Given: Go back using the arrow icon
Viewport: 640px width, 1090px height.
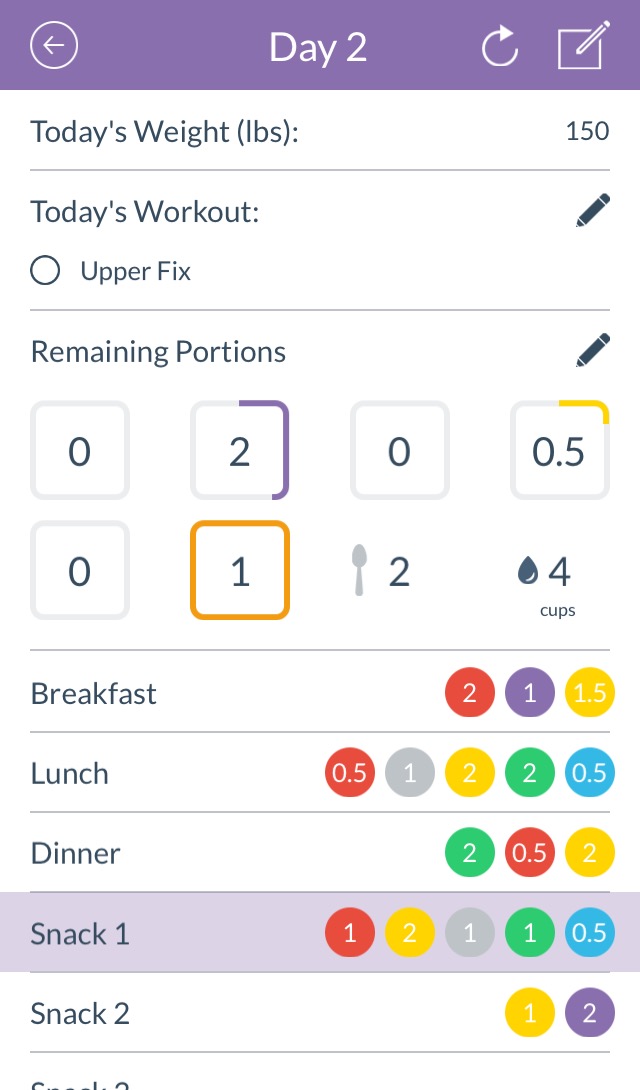Looking at the screenshot, I should coord(54,46).
